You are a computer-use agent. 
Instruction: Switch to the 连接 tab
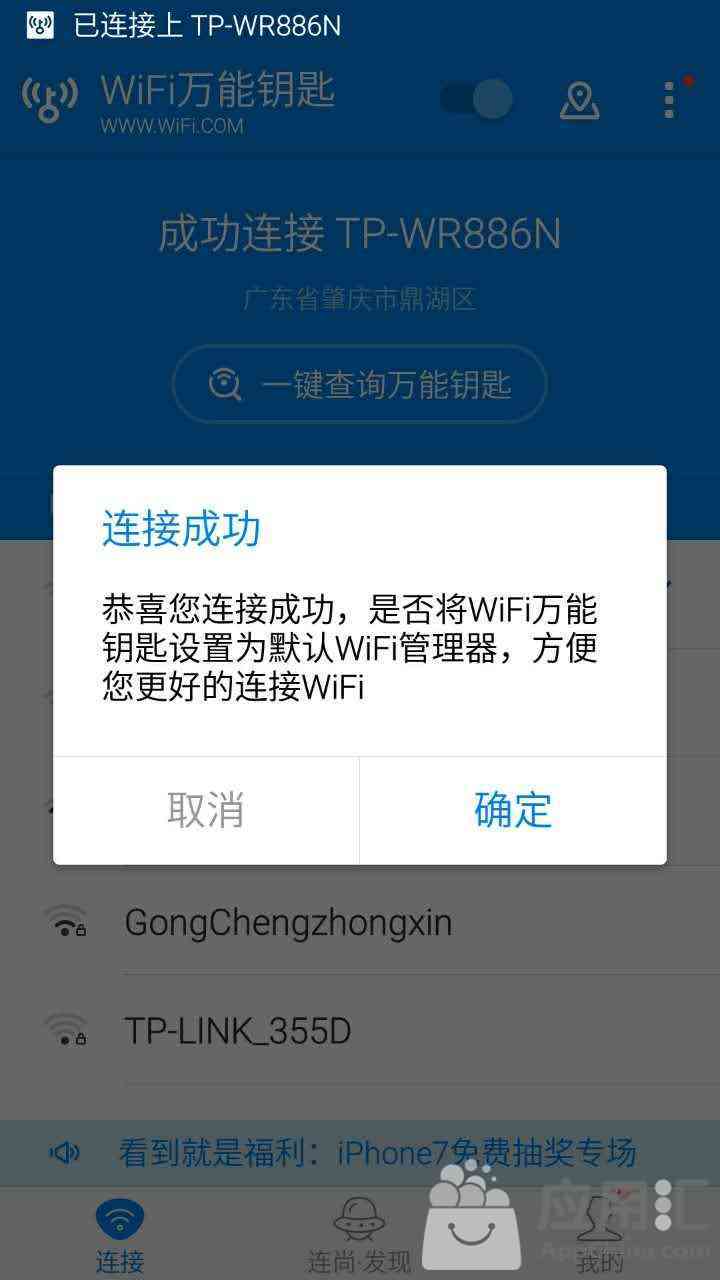[120, 1235]
